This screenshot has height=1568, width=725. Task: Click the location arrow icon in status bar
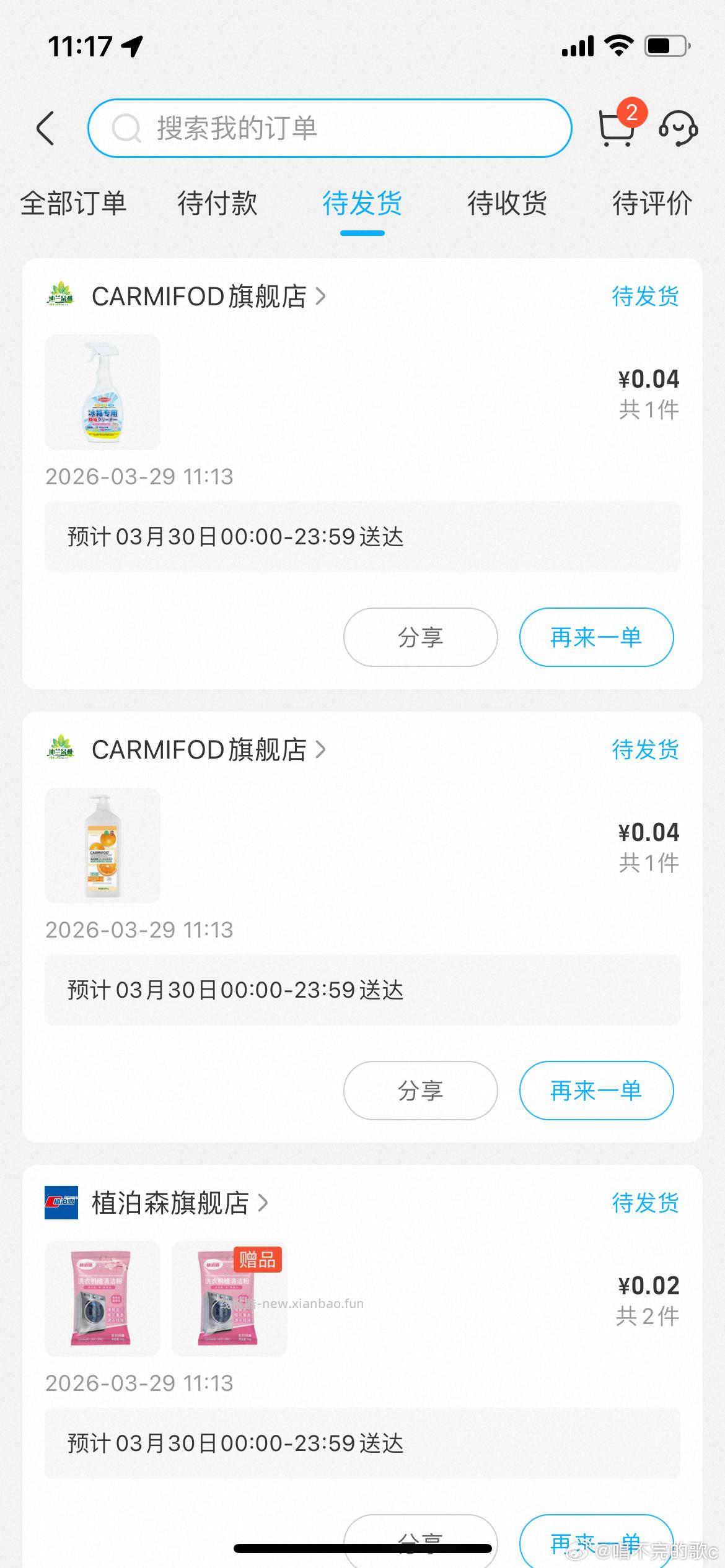[x=130, y=45]
